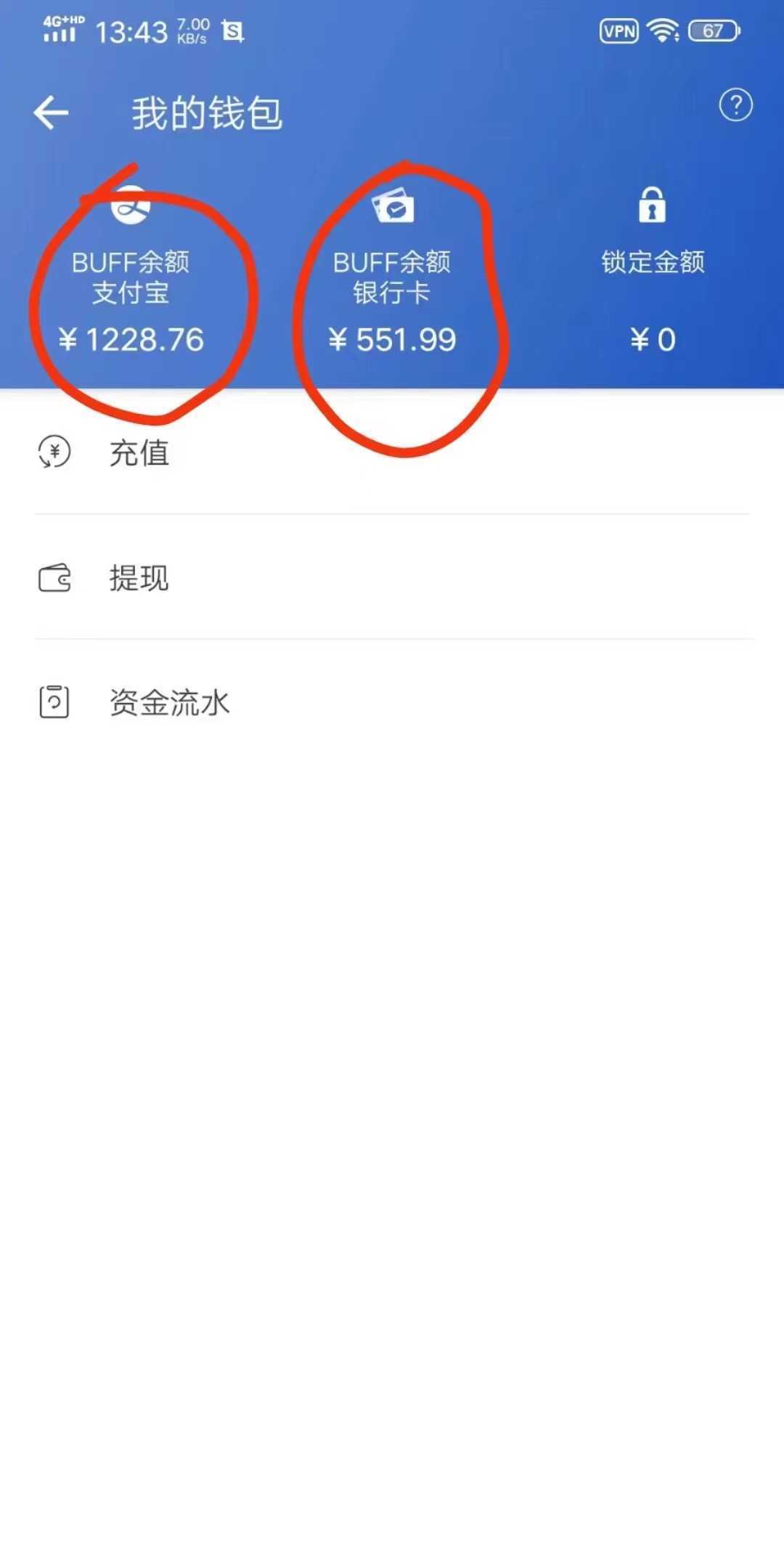
Task: Select the ¥0 locked amount value
Action: (x=652, y=340)
